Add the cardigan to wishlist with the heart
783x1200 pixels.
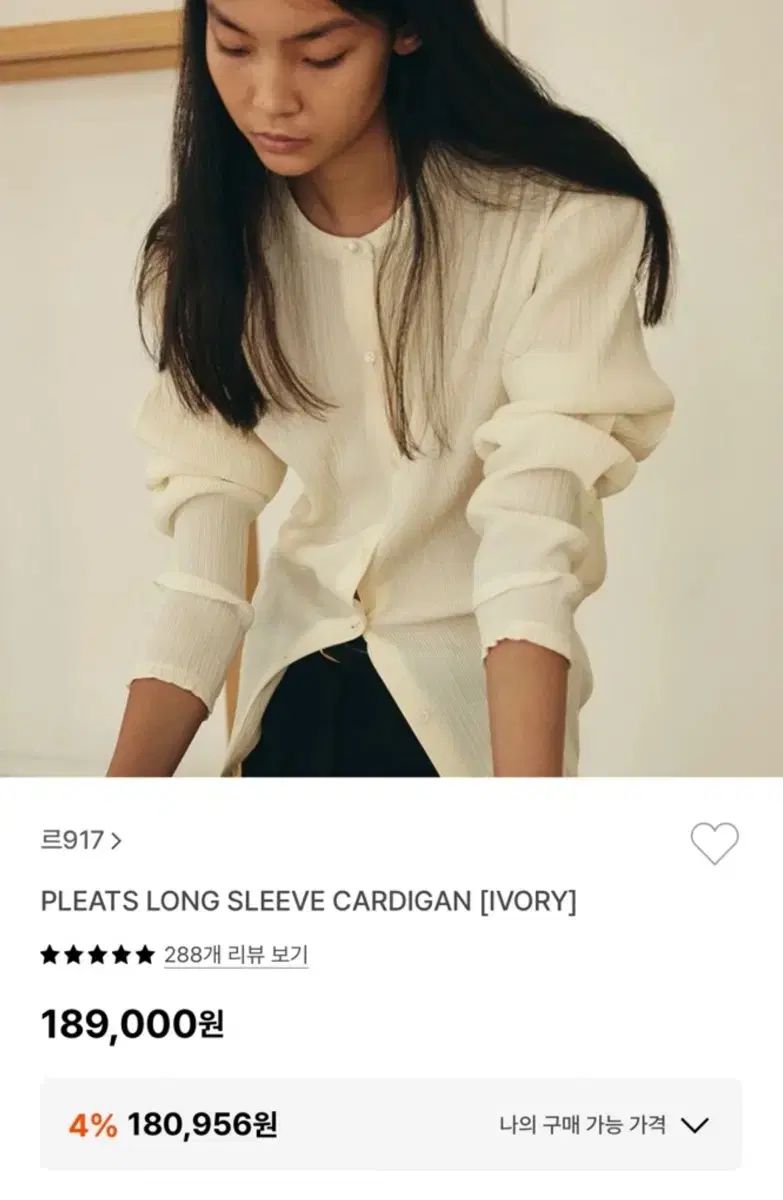pyautogui.click(x=714, y=844)
